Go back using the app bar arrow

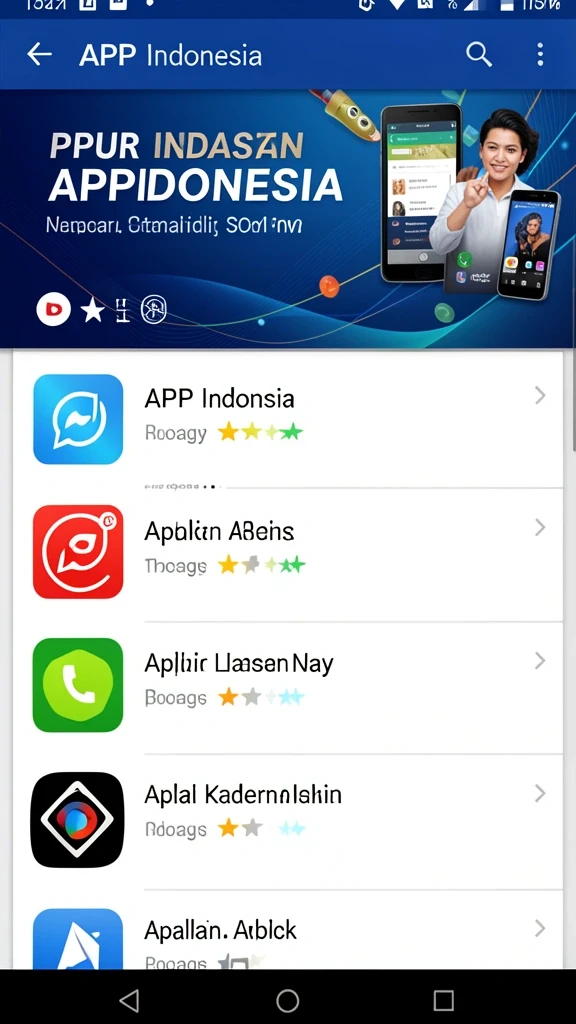pyautogui.click(x=39, y=55)
